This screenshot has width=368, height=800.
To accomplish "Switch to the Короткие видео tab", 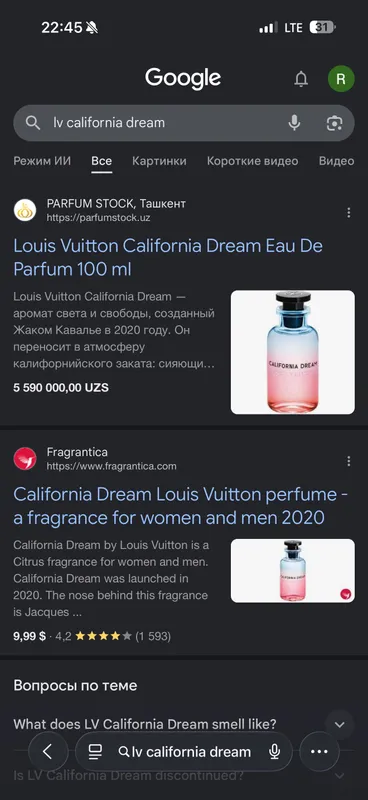I will [x=253, y=161].
